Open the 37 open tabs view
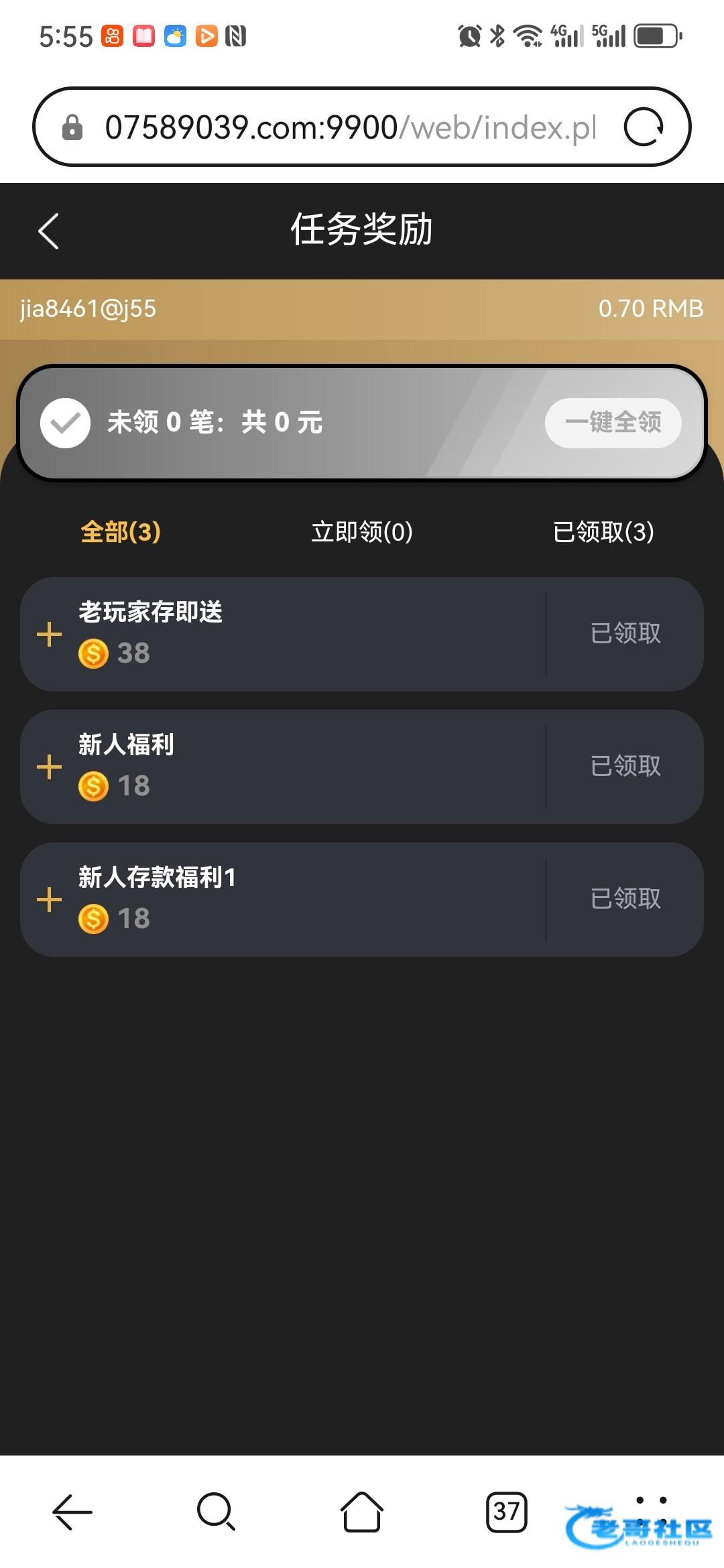Viewport: 724px width, 1568px height. pyautogui.click(x=506, y=1512)
